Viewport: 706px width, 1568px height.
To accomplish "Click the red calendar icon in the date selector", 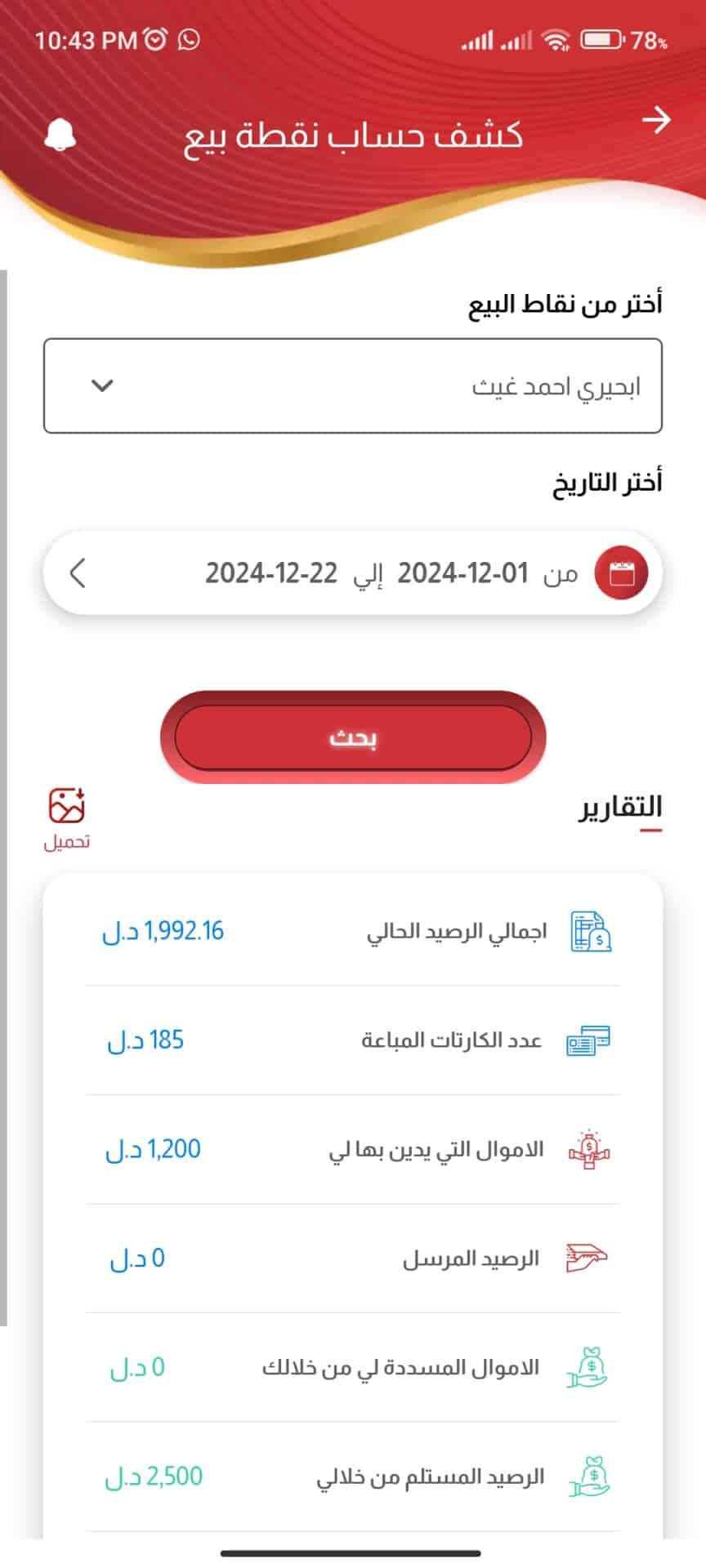I will 623,574.
